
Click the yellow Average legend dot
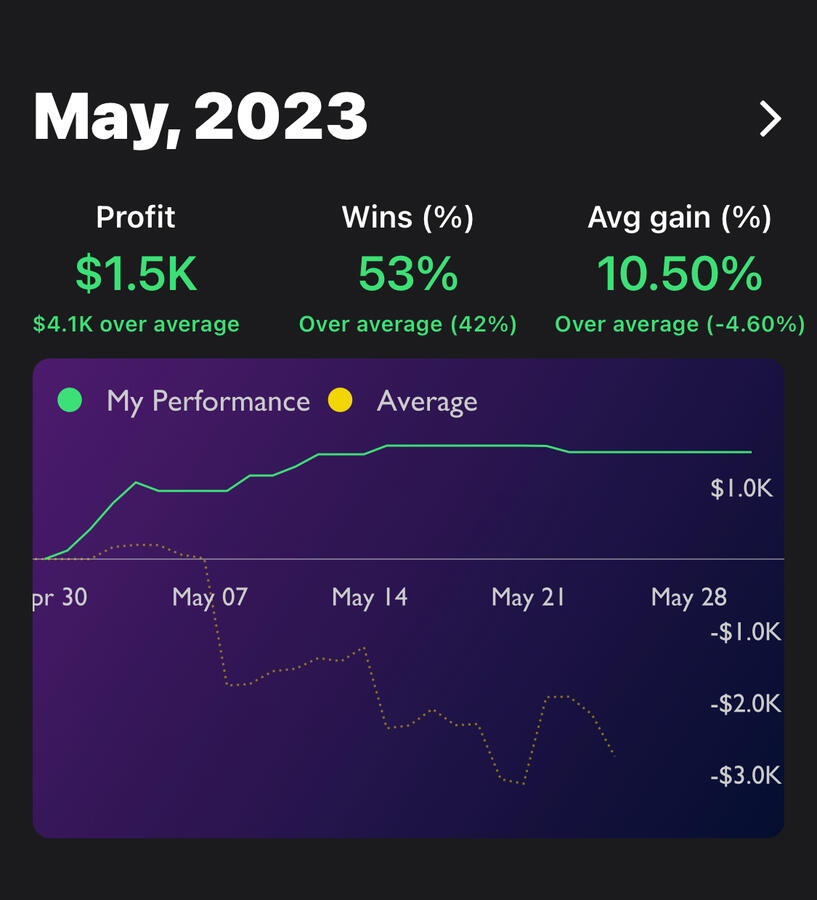340,401
